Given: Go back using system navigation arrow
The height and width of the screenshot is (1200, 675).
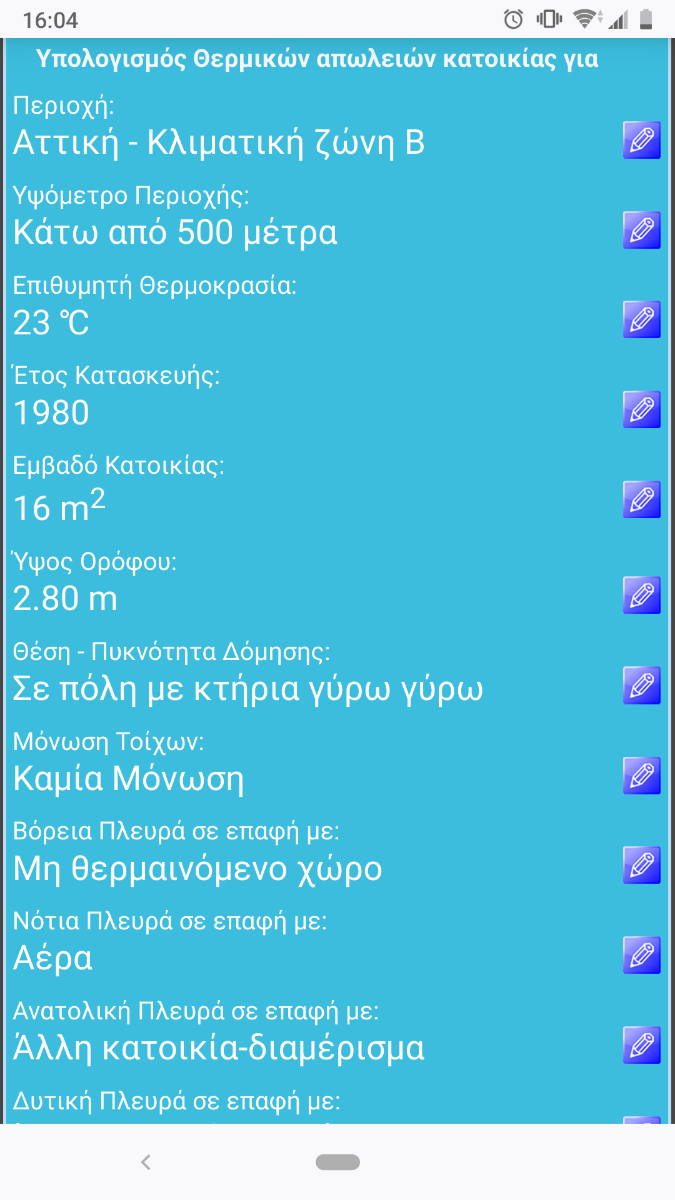Looking at the screenshot, I should [146, 1161].
